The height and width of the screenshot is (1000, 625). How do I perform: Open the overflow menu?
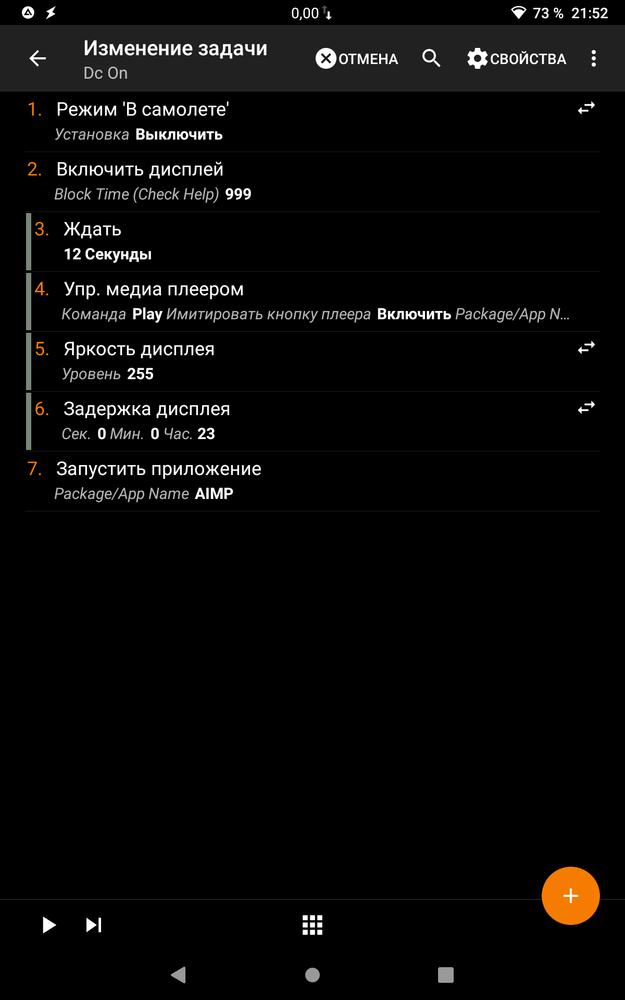[x=594, y=59]
